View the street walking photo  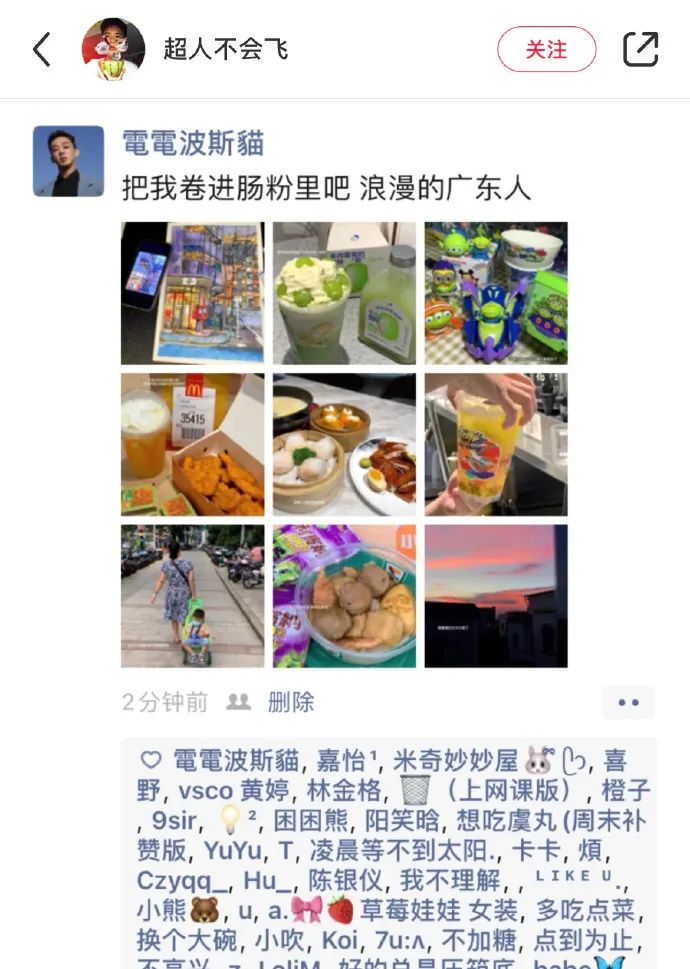click(x=192, y=596)
